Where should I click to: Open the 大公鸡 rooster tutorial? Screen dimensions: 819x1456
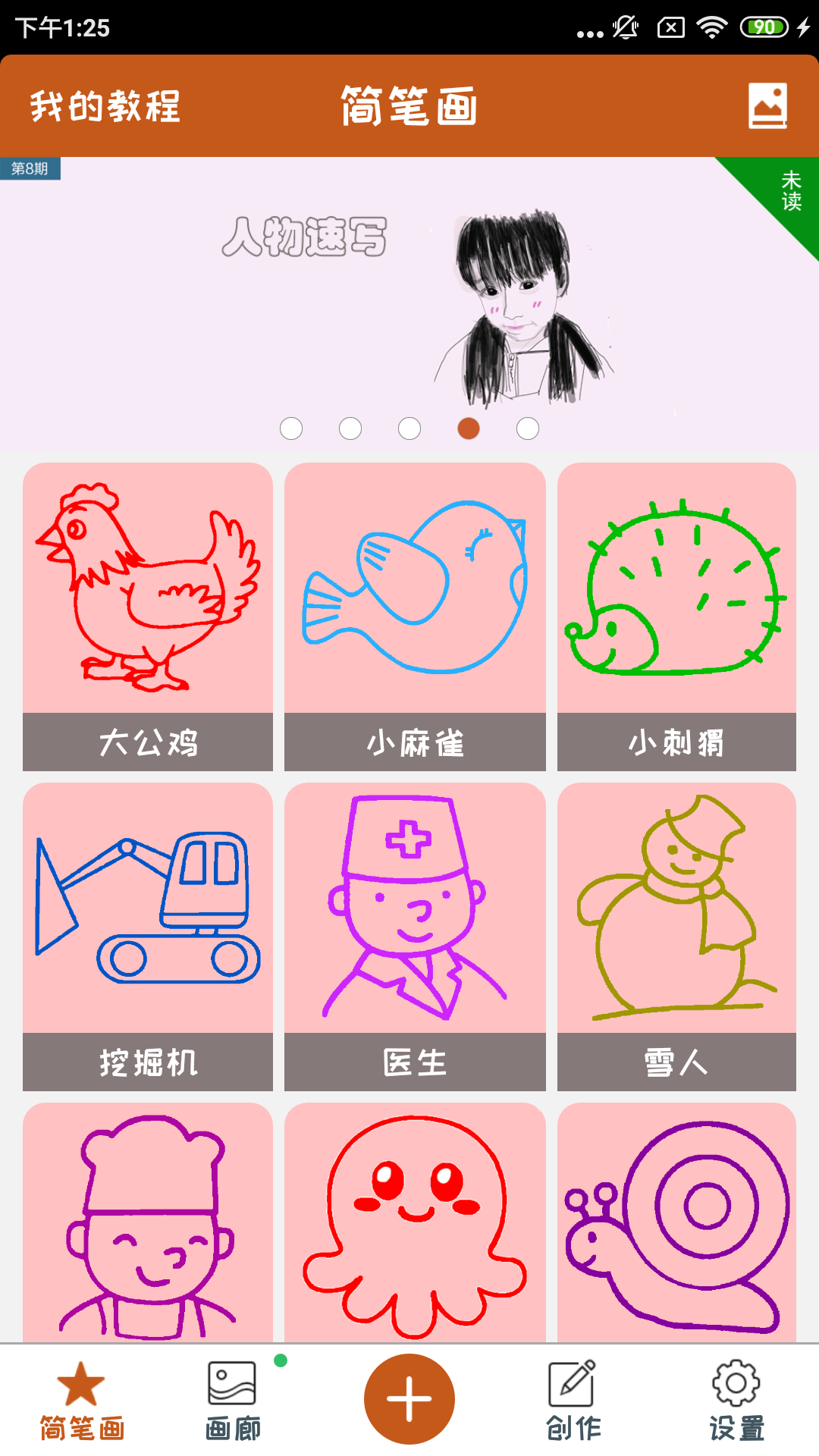(x=148, y=614)
